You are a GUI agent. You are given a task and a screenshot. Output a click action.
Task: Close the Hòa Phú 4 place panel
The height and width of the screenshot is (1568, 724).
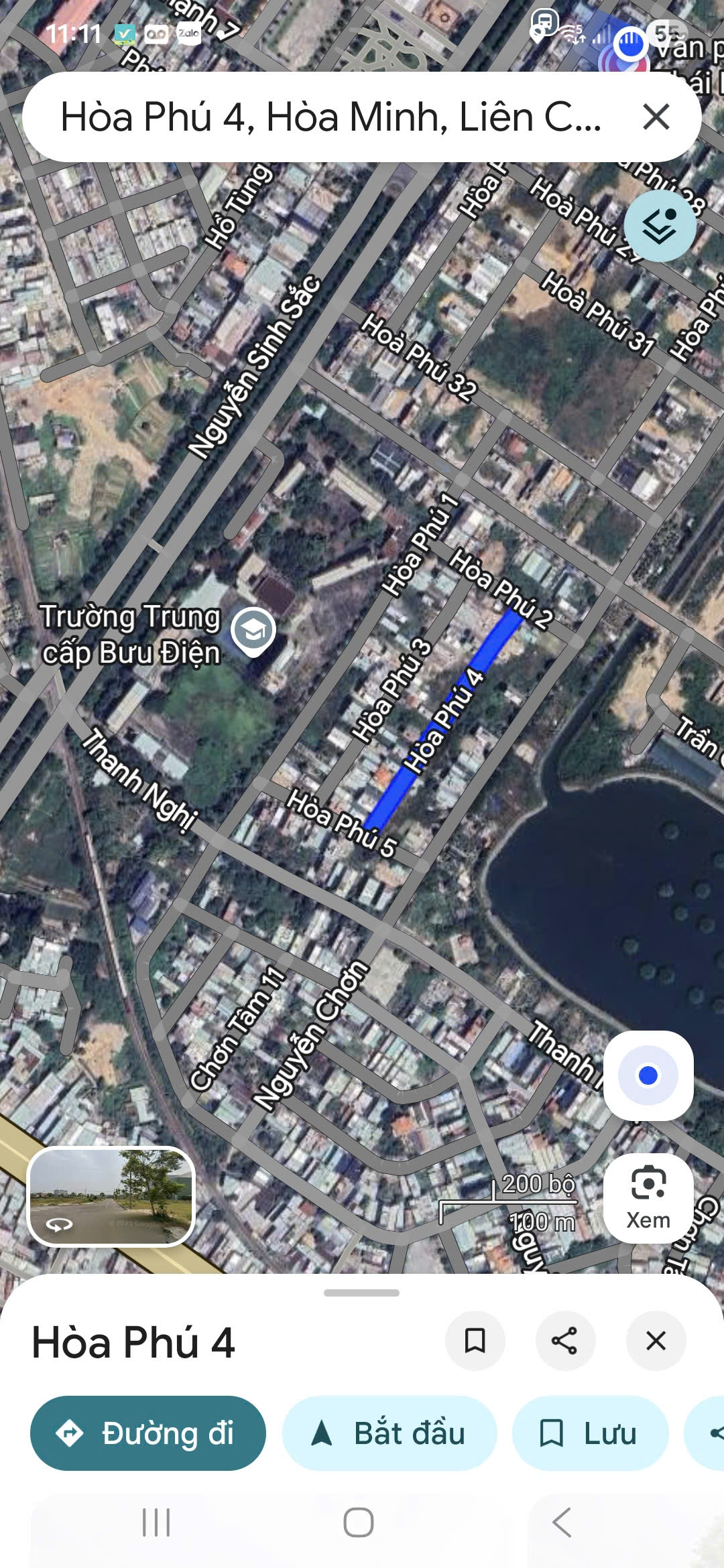tap(656, 1341)
